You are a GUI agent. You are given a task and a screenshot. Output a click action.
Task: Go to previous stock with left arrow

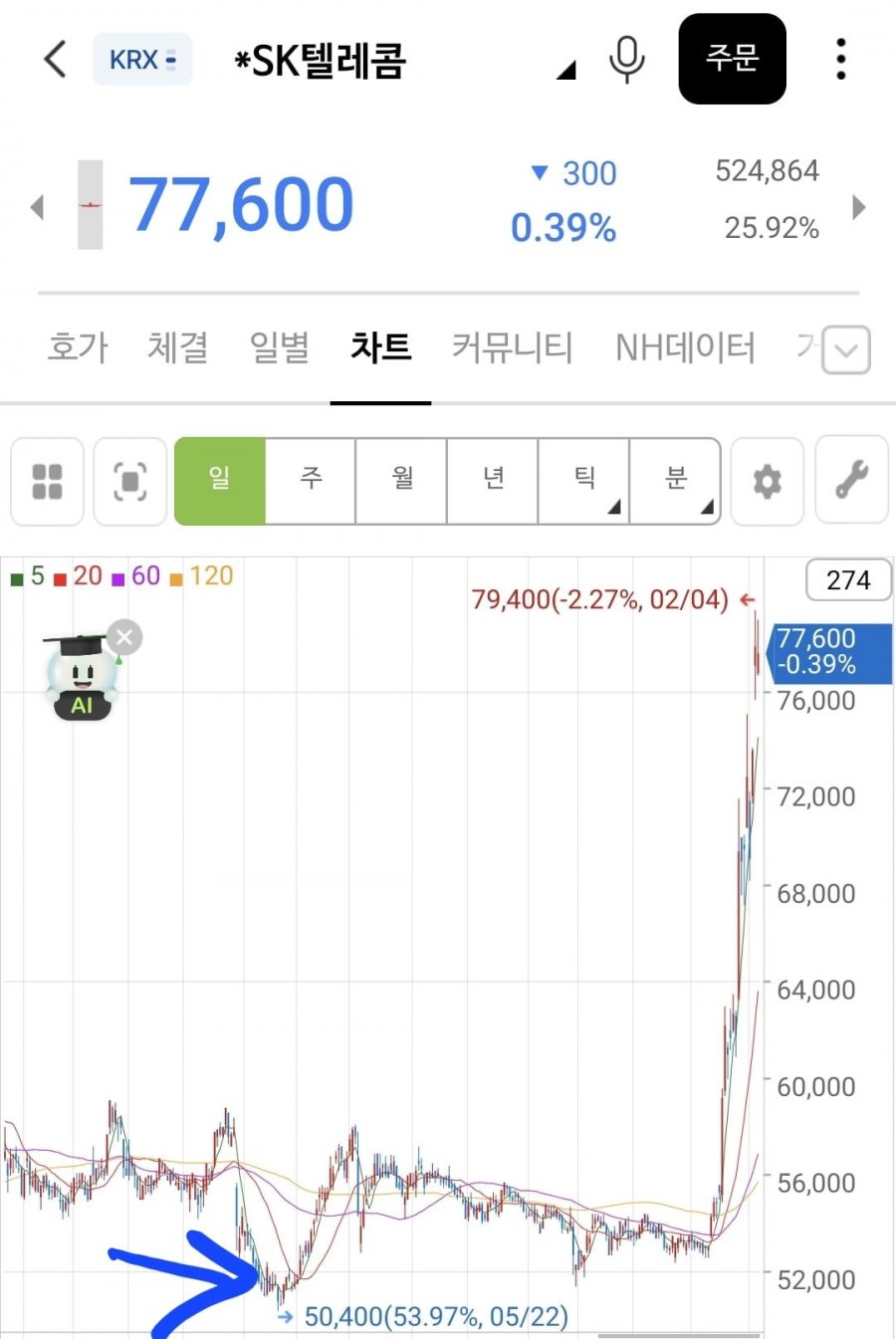pos(38,207)
